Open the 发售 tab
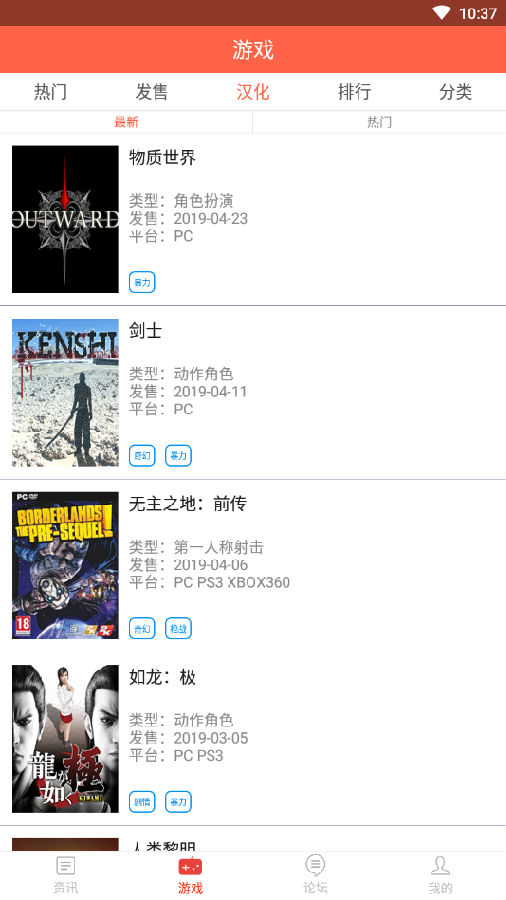The width and height of the screenshot is (506, 900). pyautogui.click(x=151, y=92)
